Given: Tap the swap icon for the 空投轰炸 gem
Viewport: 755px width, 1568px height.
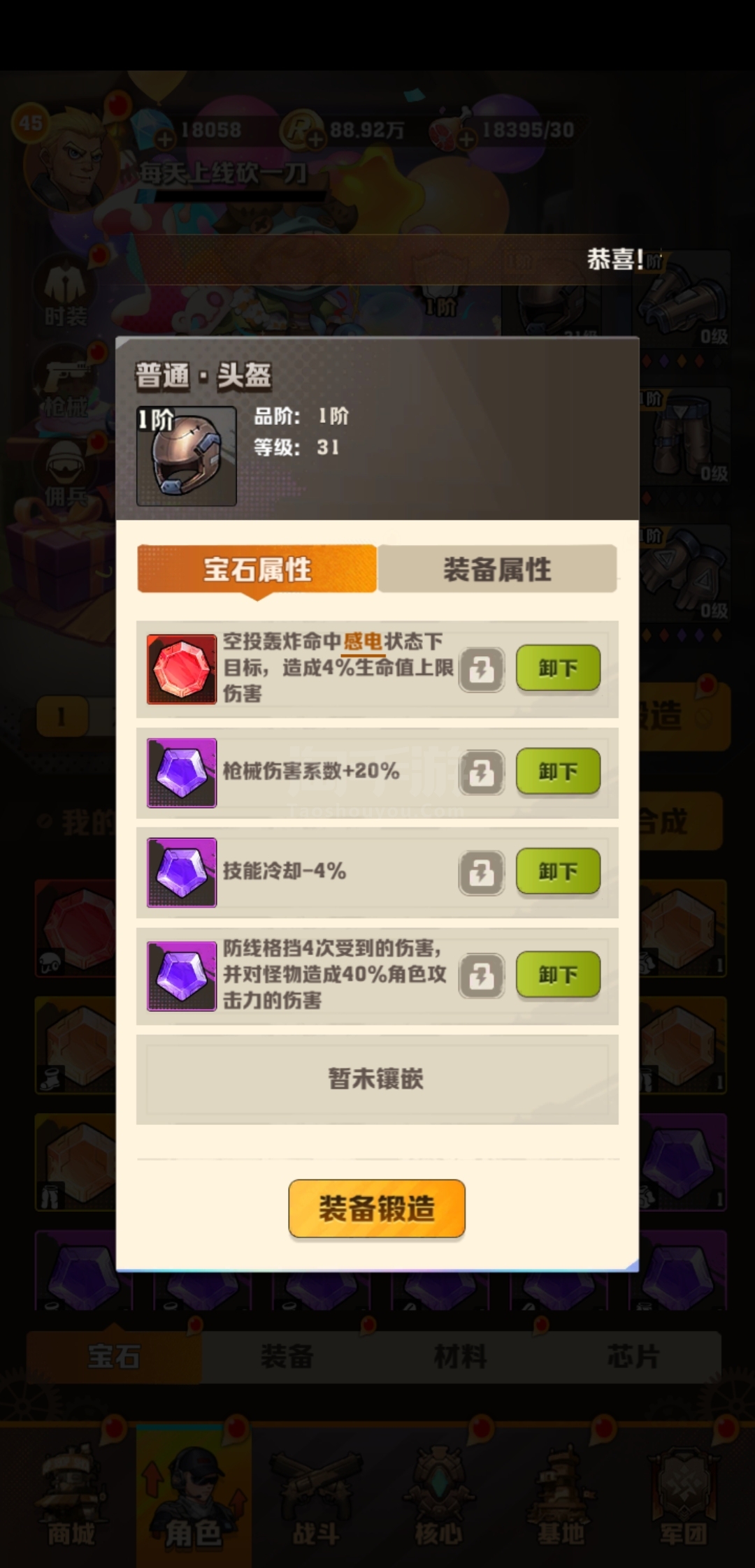Looking at the screenshot, I should 482,669.
